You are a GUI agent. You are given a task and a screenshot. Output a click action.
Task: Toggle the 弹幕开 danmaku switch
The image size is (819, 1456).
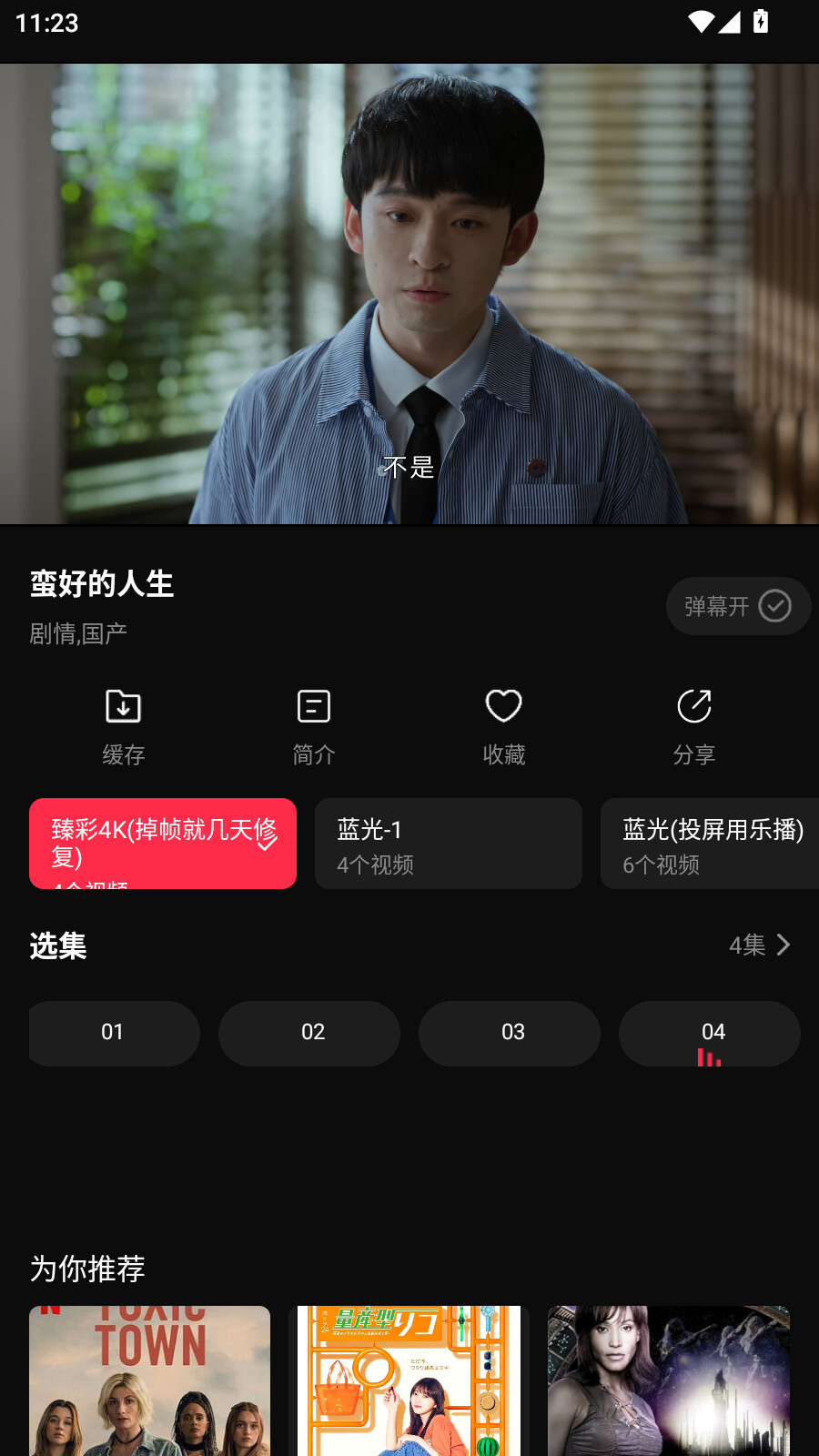point(737,606)
